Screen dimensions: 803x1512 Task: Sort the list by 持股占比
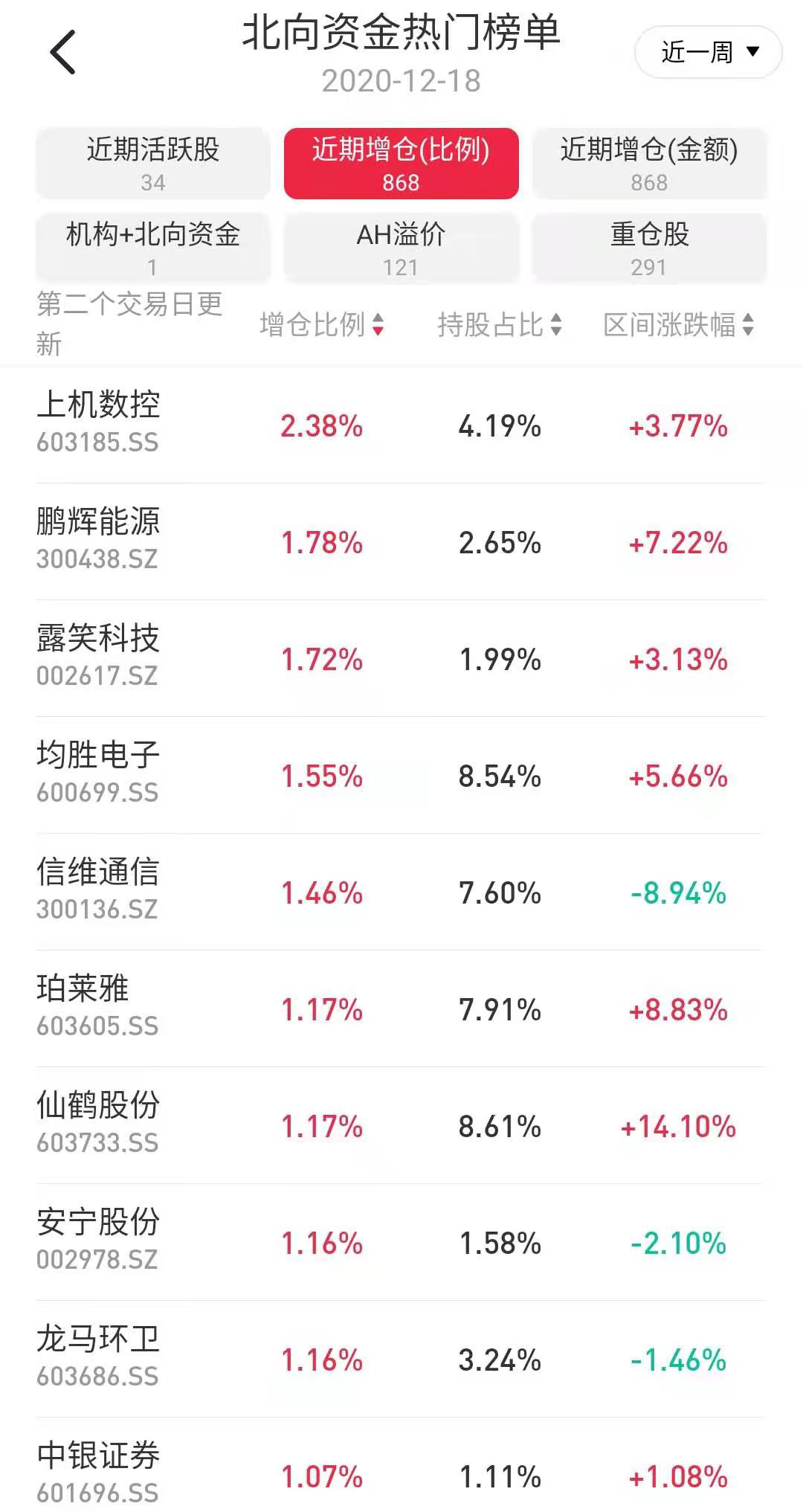point(500,324)
